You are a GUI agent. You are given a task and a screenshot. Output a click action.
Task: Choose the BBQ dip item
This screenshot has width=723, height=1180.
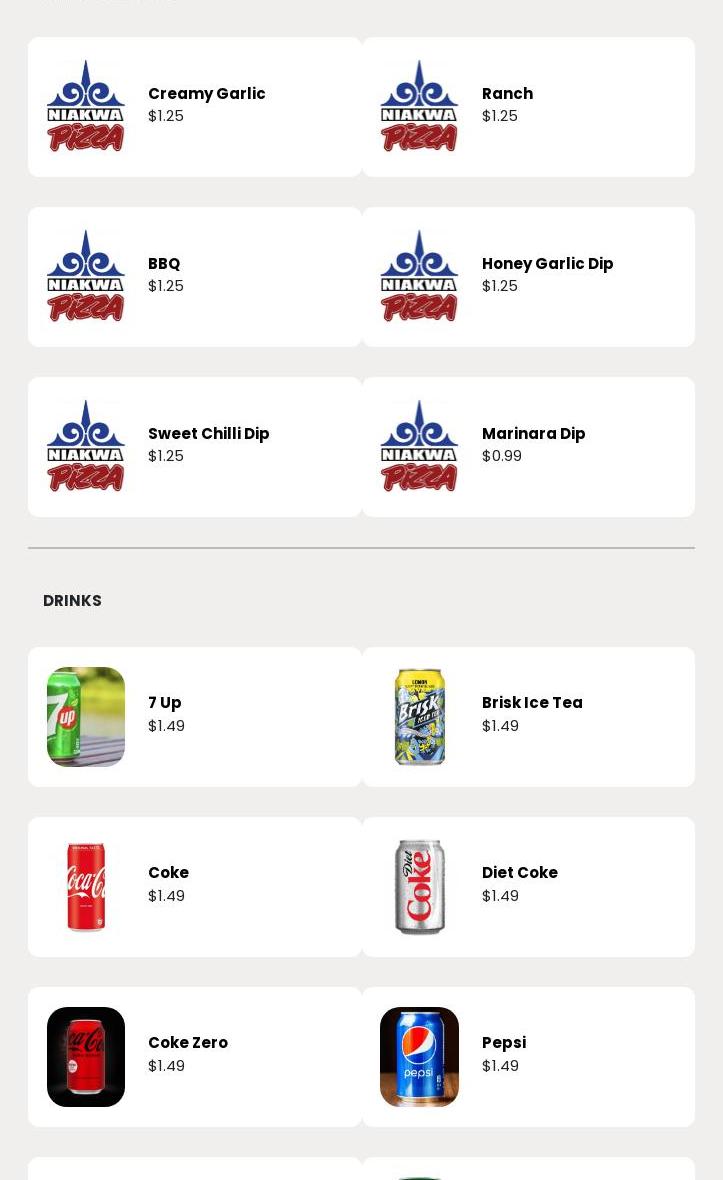[x=195, y=277]
